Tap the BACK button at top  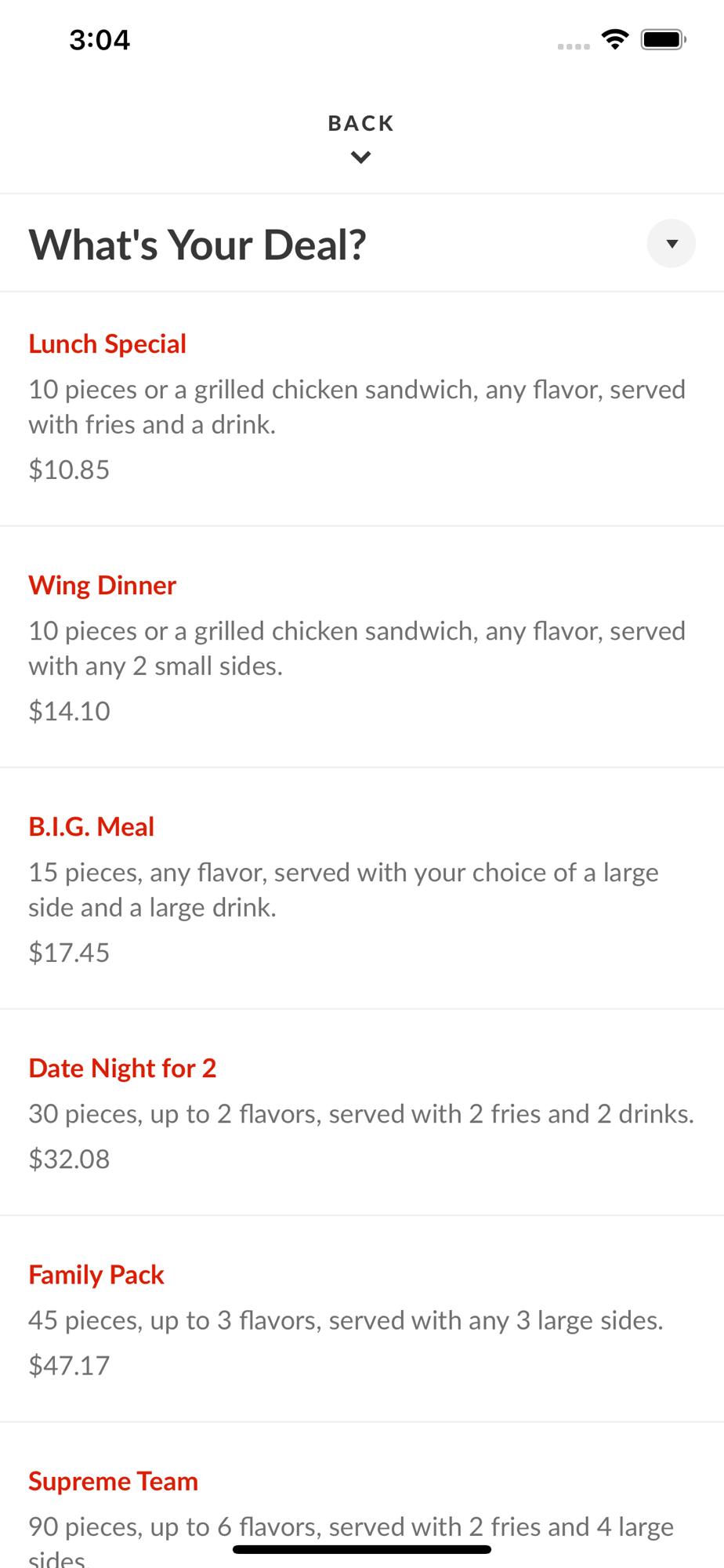point(361,138)
